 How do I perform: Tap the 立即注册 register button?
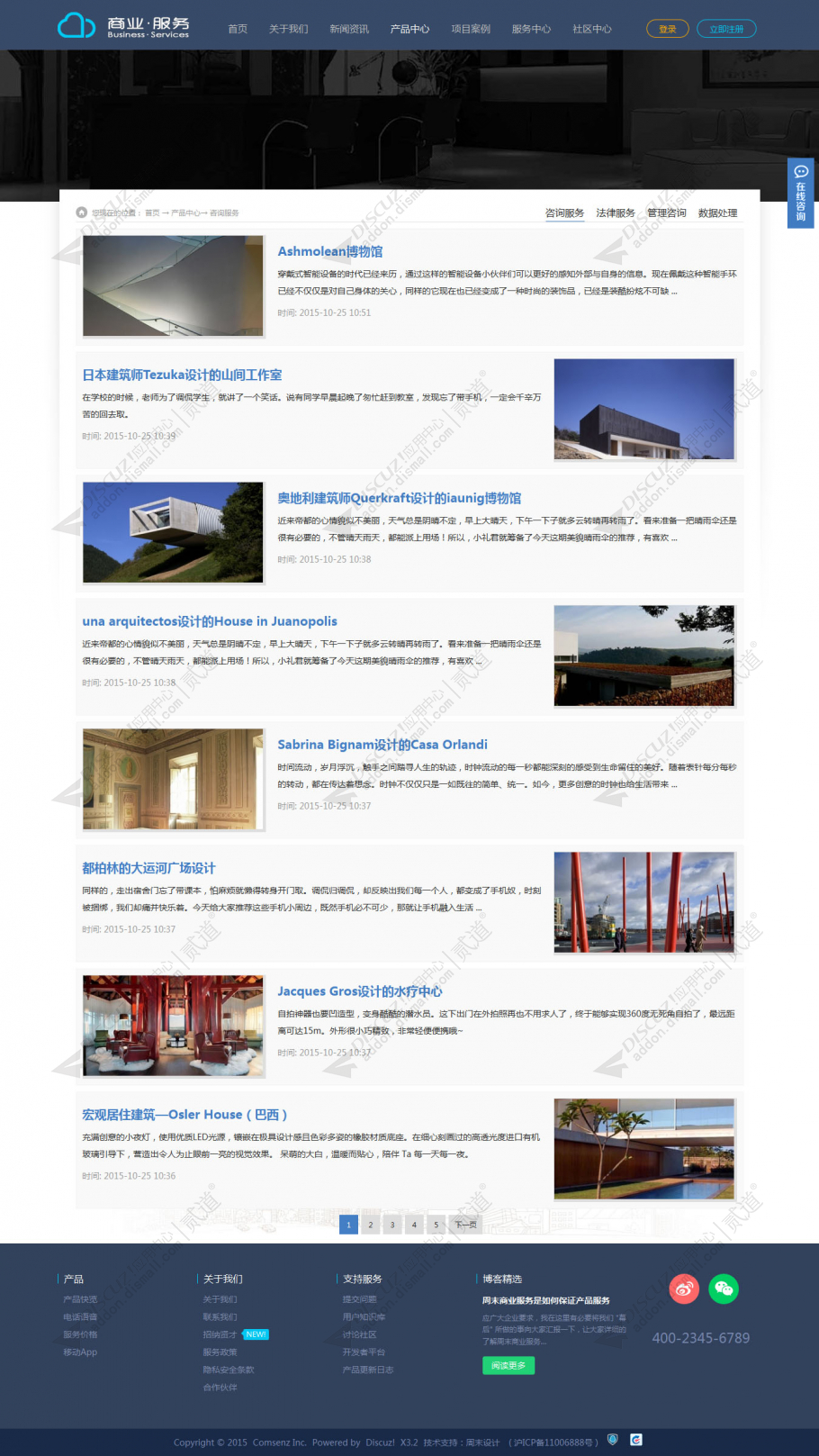tap(726, 29)
